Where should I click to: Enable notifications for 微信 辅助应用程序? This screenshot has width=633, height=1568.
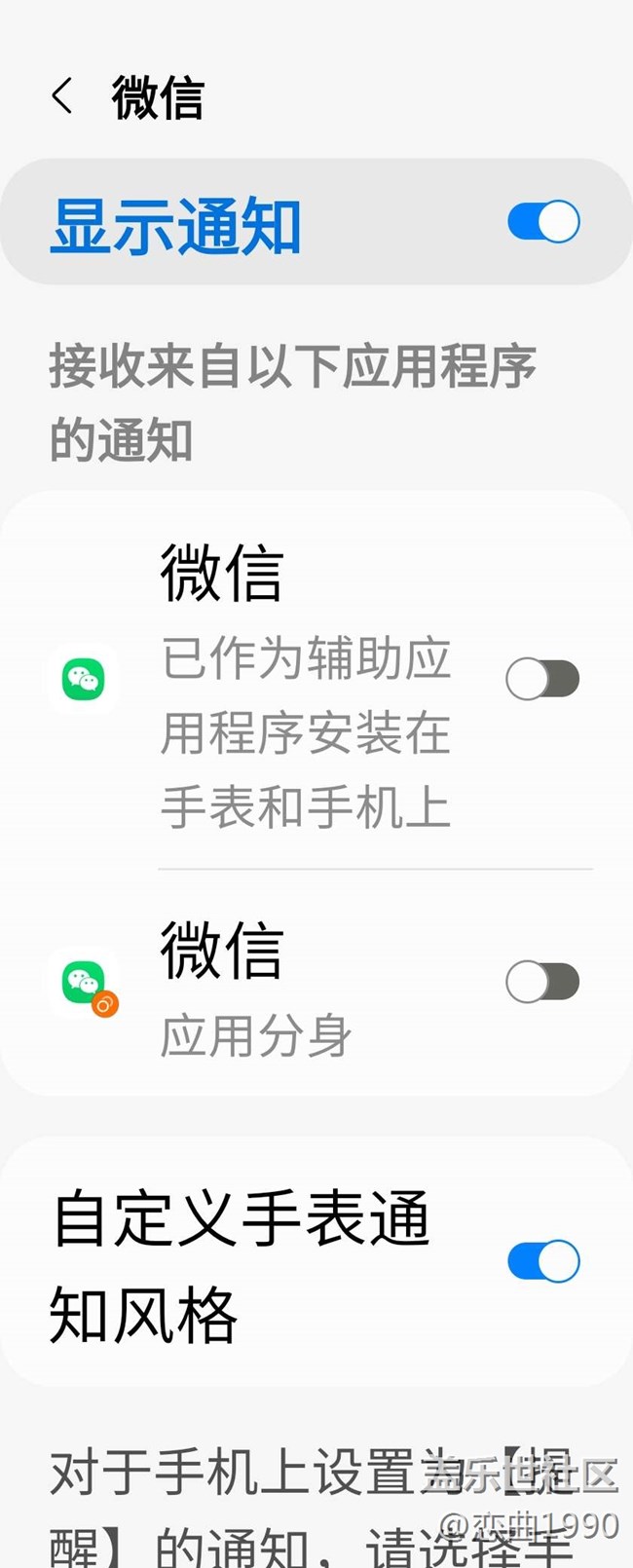[542, 679]
